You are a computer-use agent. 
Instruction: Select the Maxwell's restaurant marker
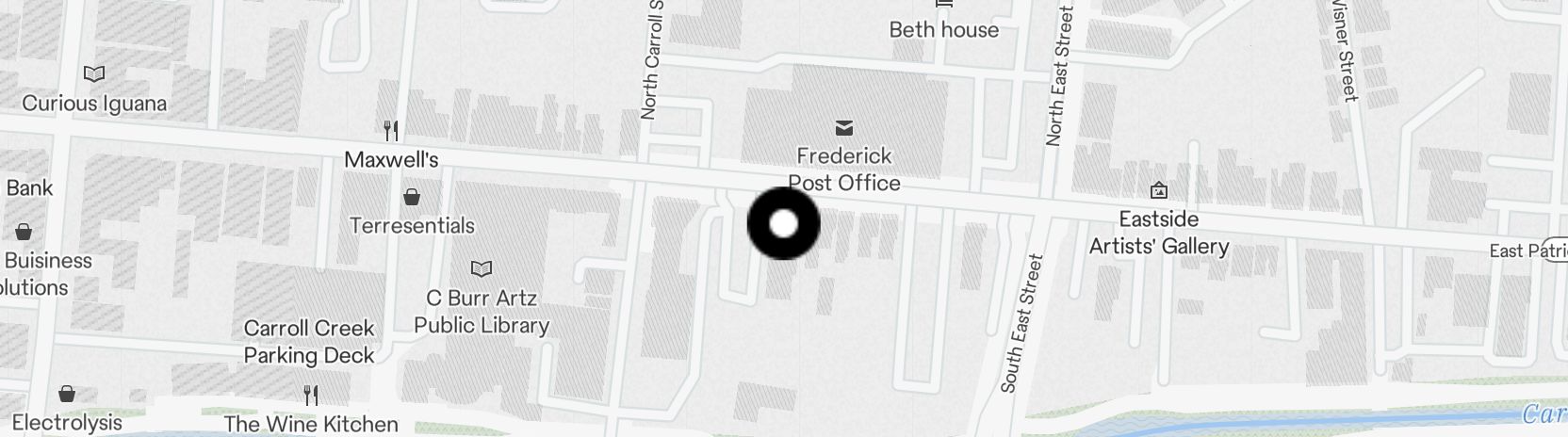pyautogui.click(x=388, y=130)
